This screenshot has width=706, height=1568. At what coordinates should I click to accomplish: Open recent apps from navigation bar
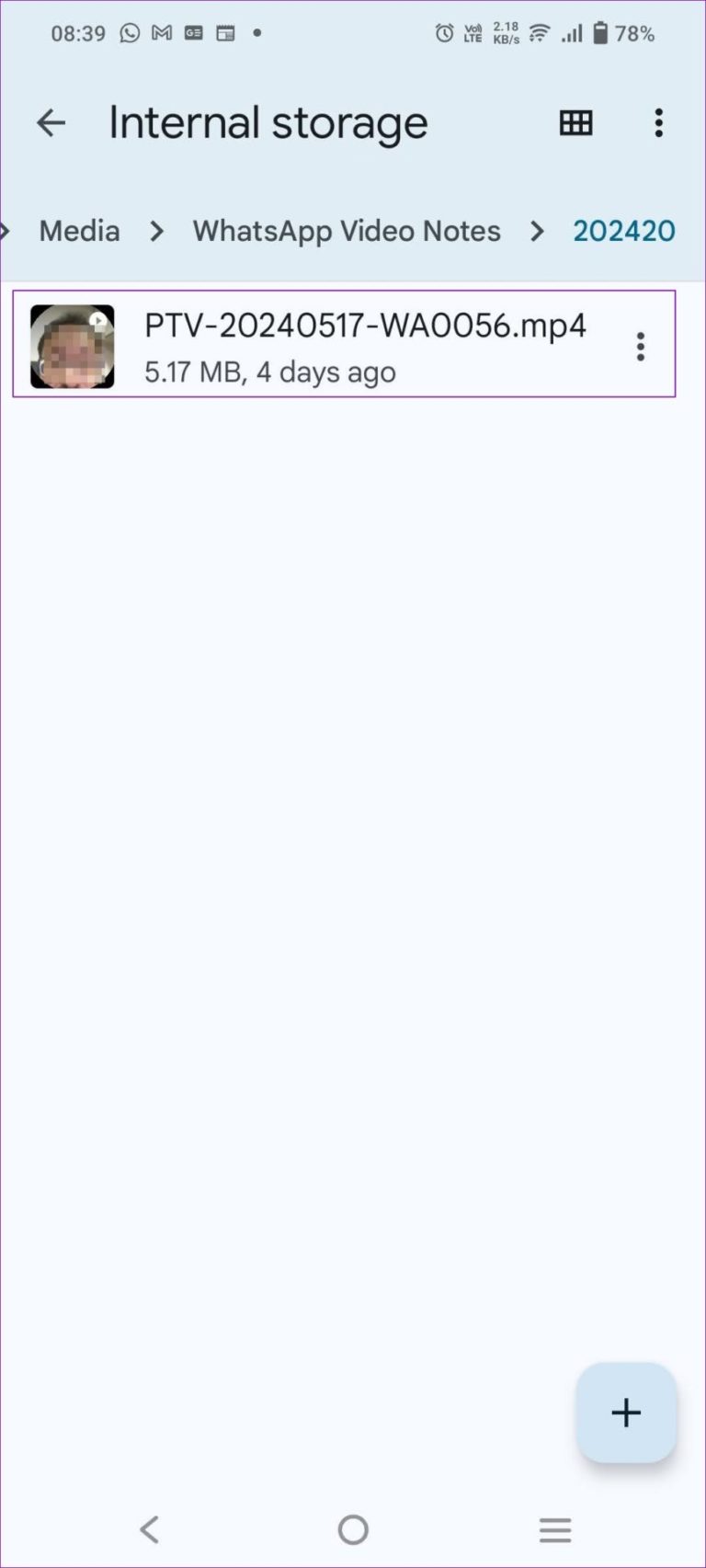(x=555, y=1529)
